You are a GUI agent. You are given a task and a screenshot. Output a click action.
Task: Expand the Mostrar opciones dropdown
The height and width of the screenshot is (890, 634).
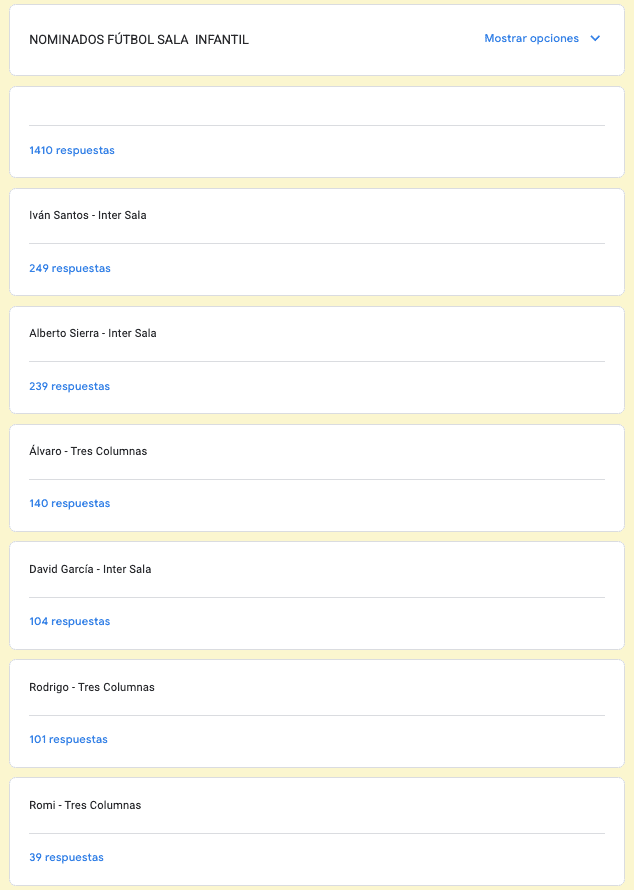pos(542,39)
